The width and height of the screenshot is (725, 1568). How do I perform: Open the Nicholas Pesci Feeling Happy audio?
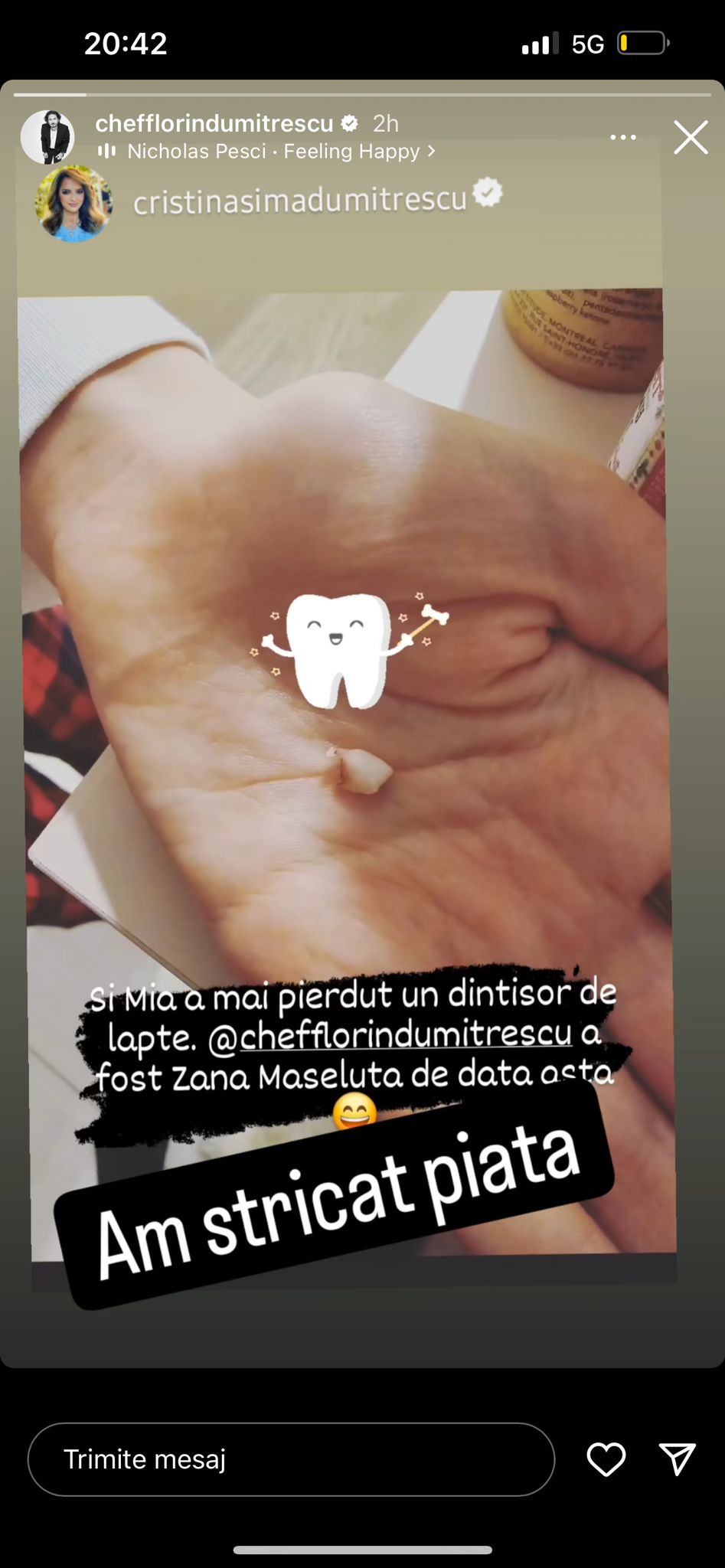273,152
